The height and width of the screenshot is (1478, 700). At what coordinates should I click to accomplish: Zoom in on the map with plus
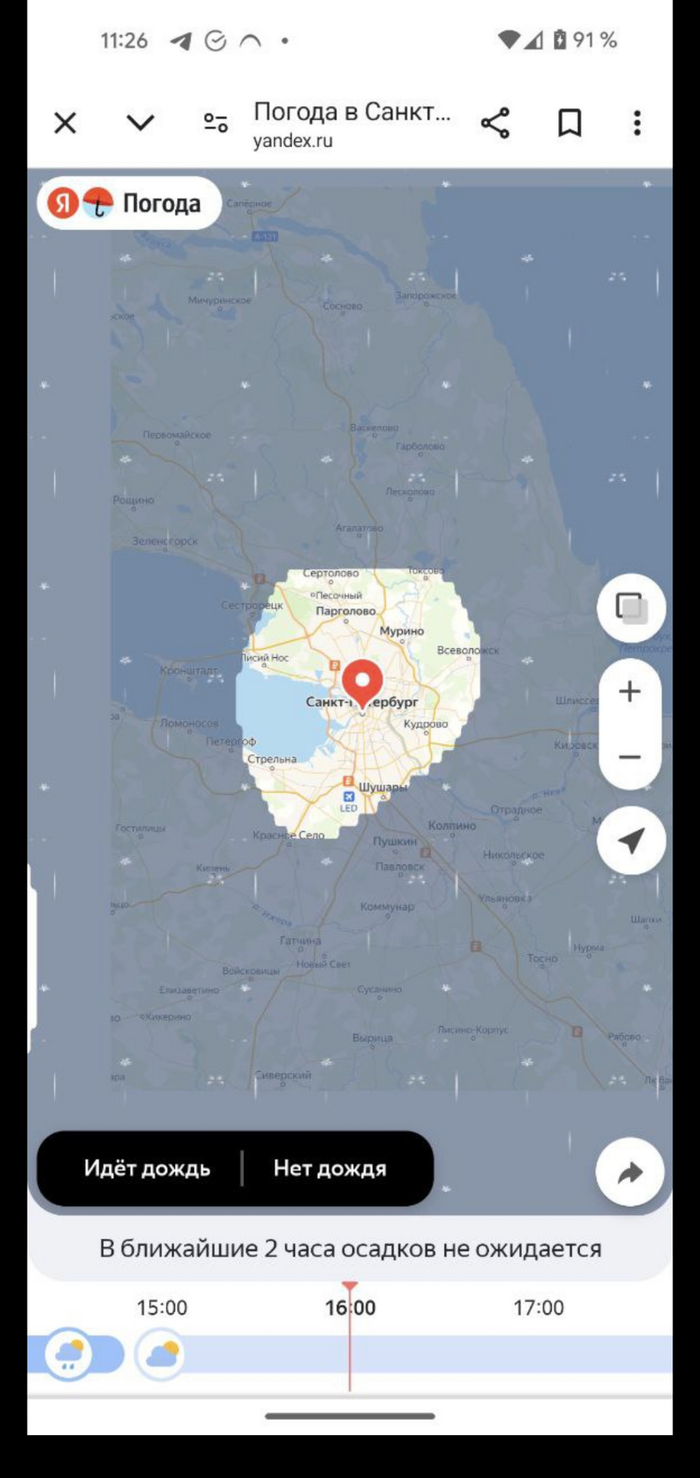pos(630,692)
